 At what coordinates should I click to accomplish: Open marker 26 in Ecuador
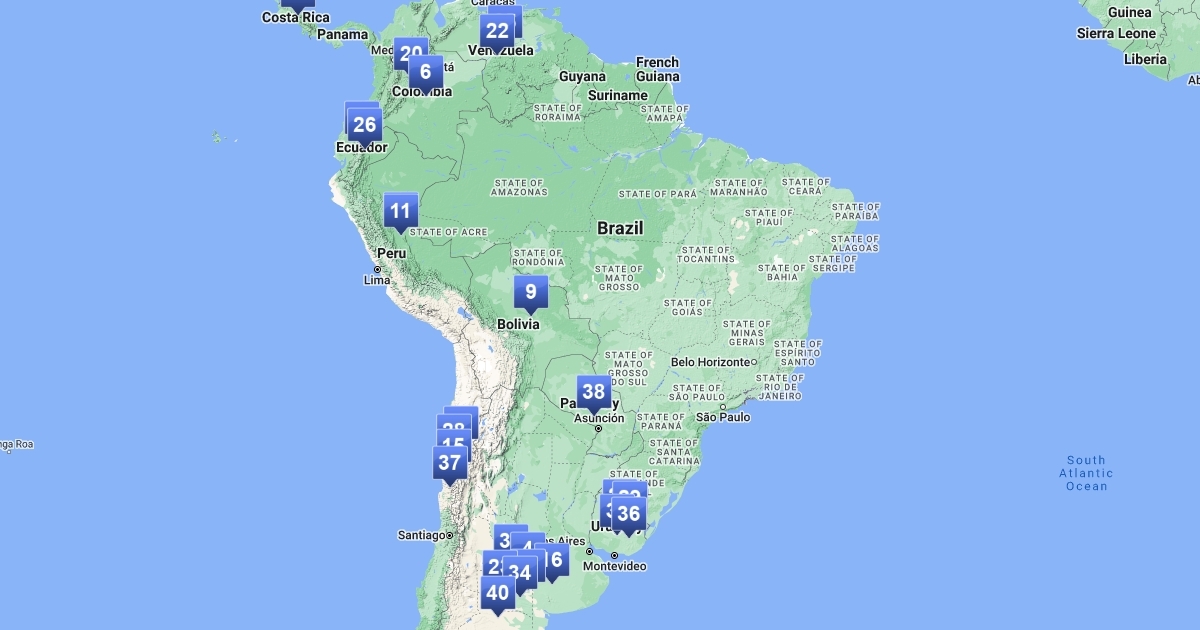pos(365,125)
